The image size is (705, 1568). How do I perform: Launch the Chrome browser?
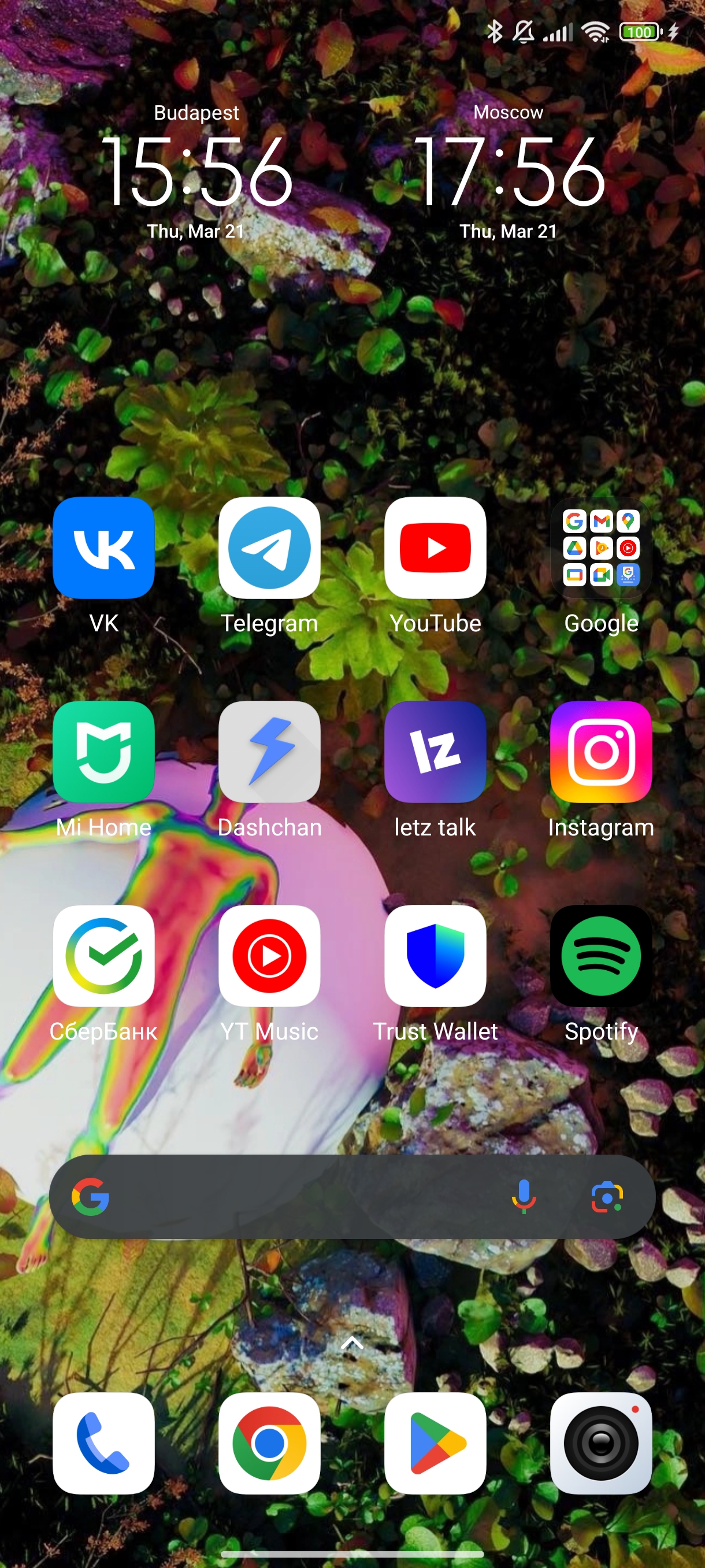[269, 1443]
